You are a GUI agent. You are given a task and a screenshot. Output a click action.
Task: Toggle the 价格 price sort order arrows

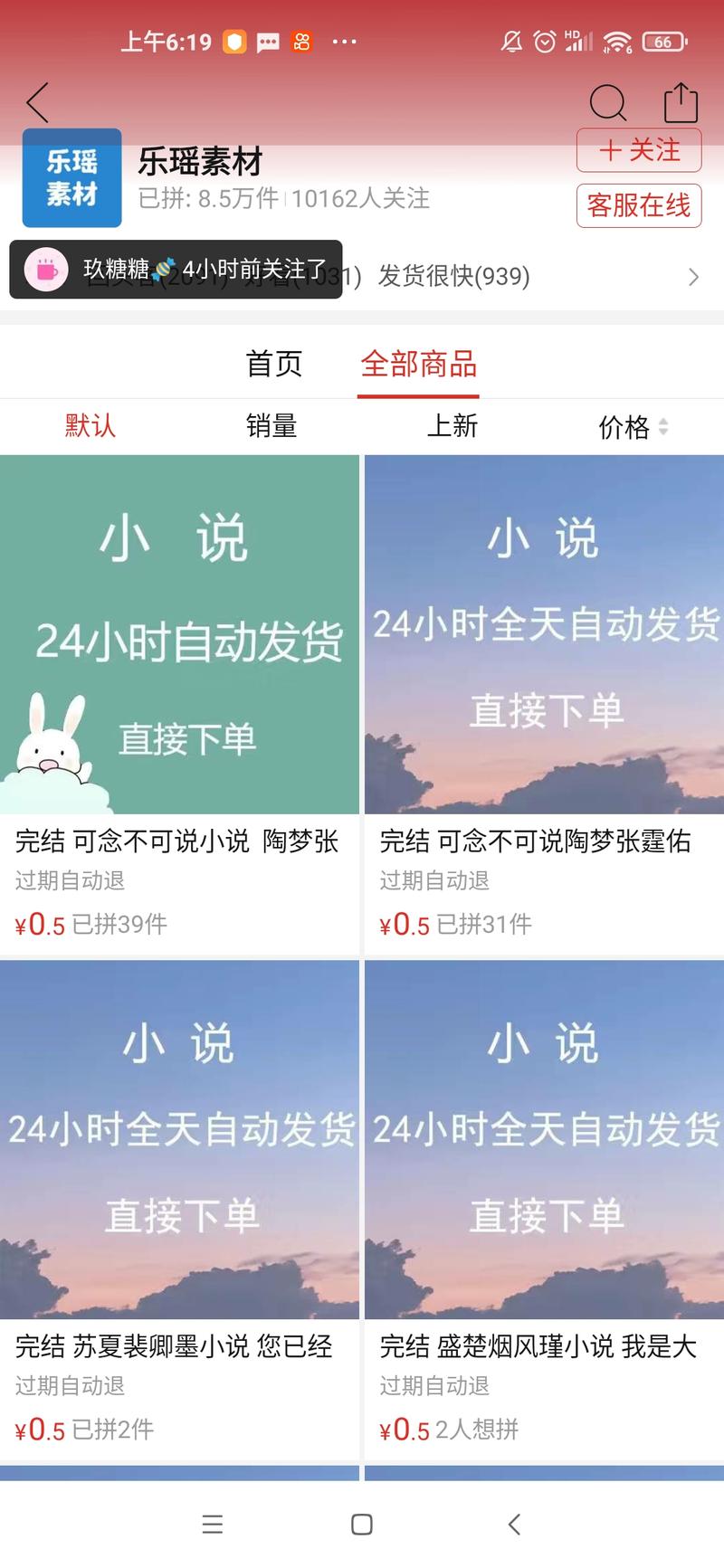pyautogui.click(x=667, y=426)
